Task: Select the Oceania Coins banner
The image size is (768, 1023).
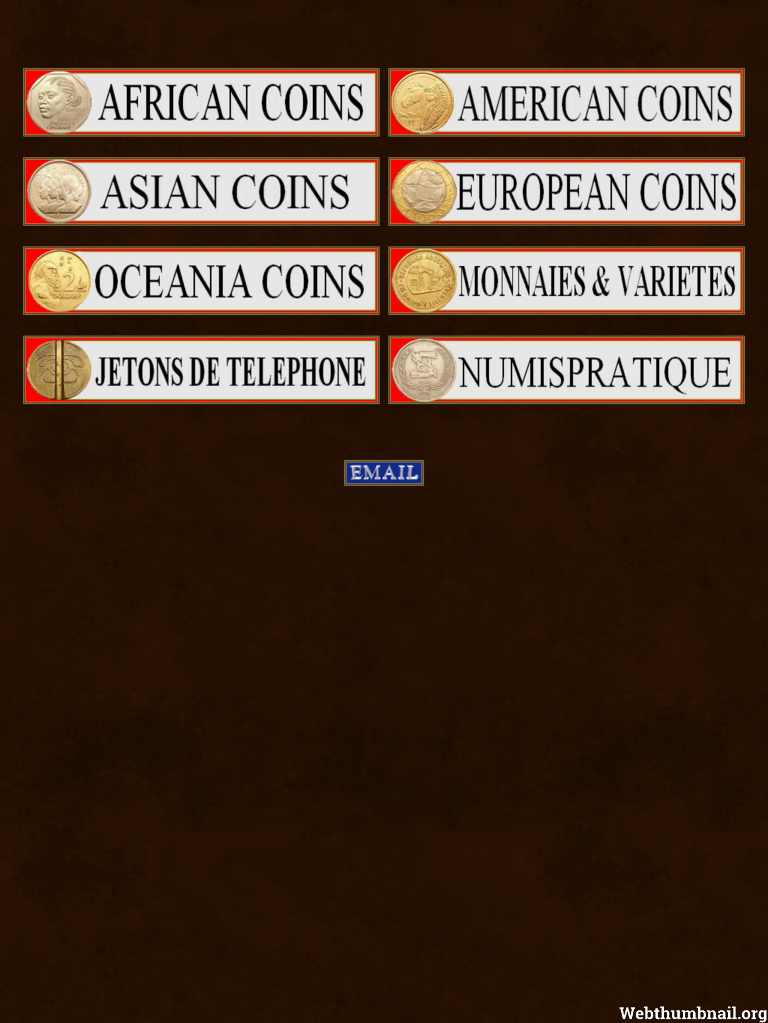Action: (x=201, y=281)
